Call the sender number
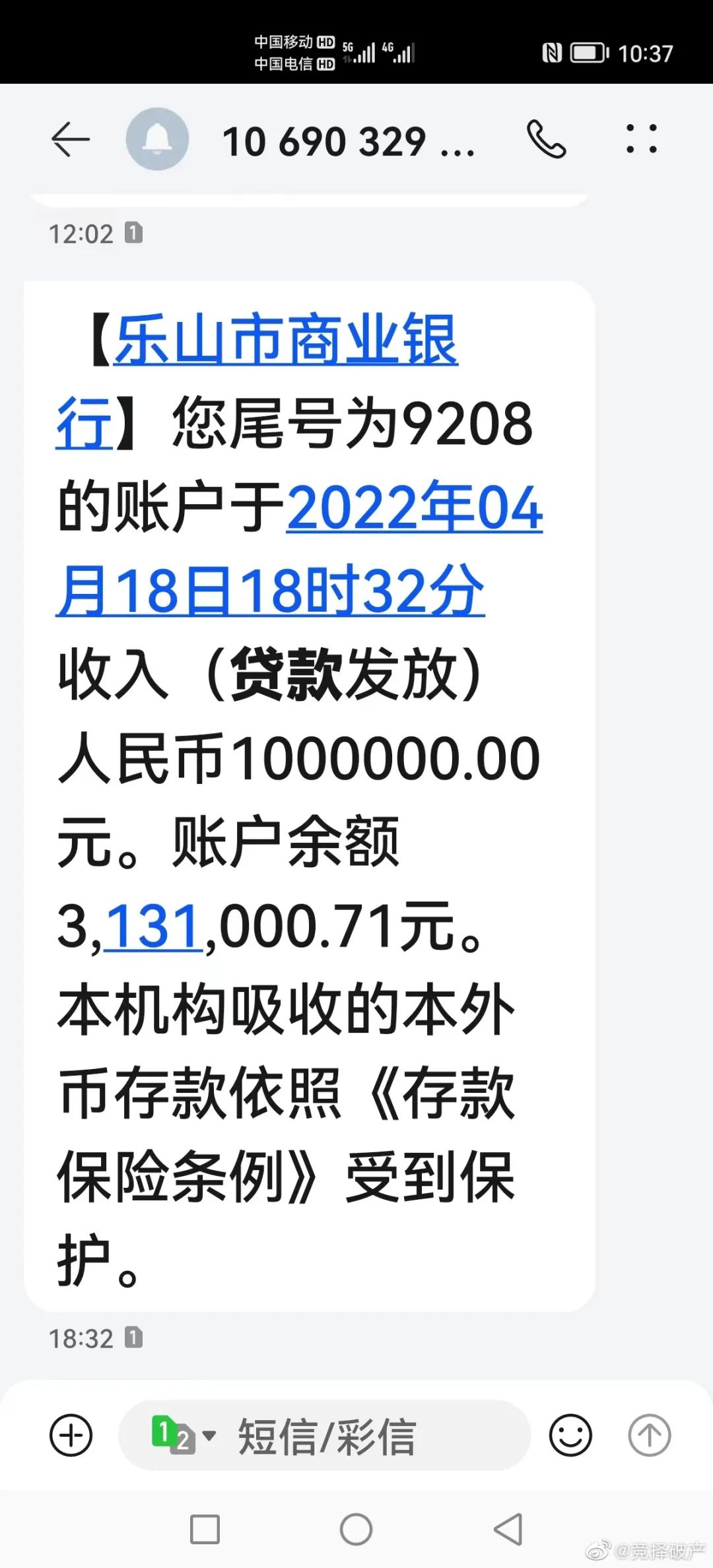713x1568 pixels. [x=546, y=139]
